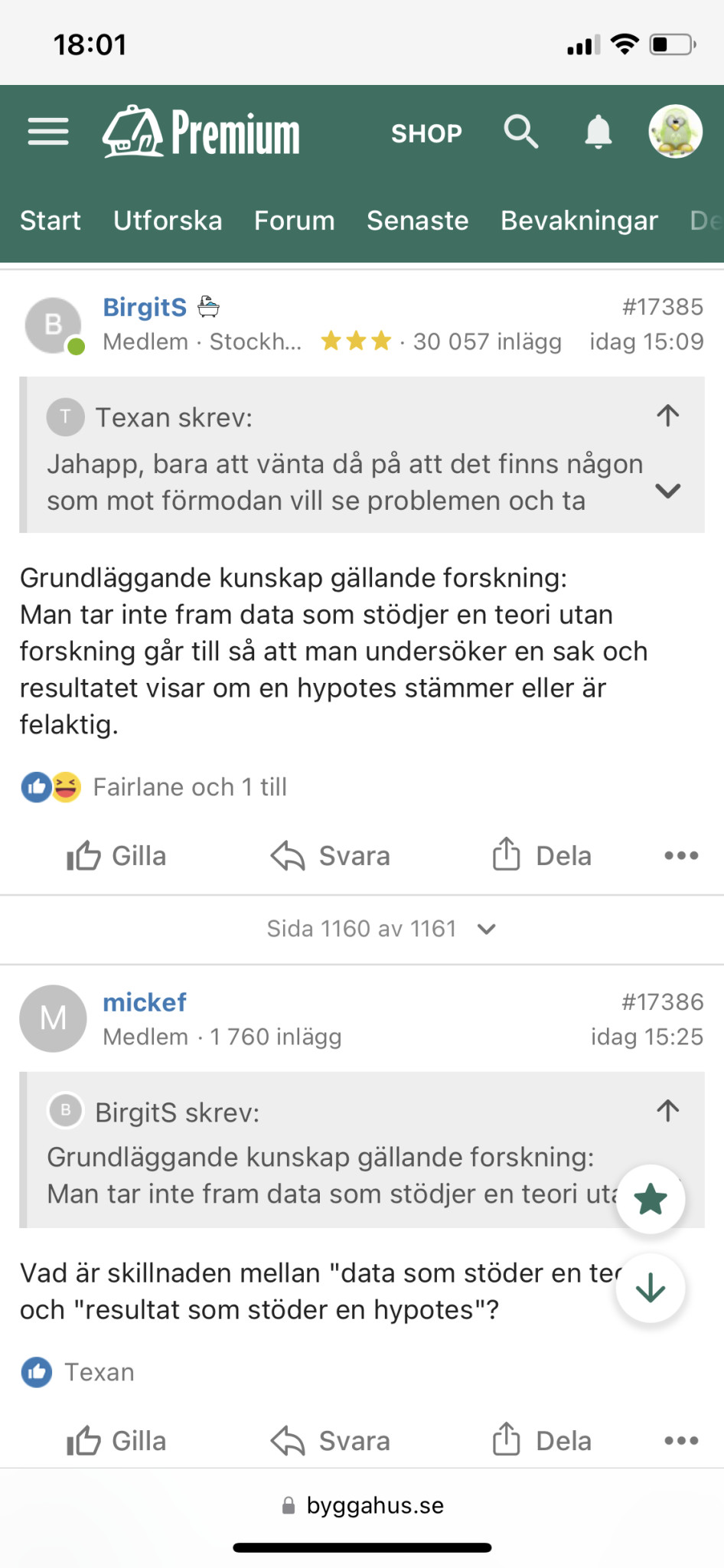Open more options on BirgitS's post

click(680, 856)
